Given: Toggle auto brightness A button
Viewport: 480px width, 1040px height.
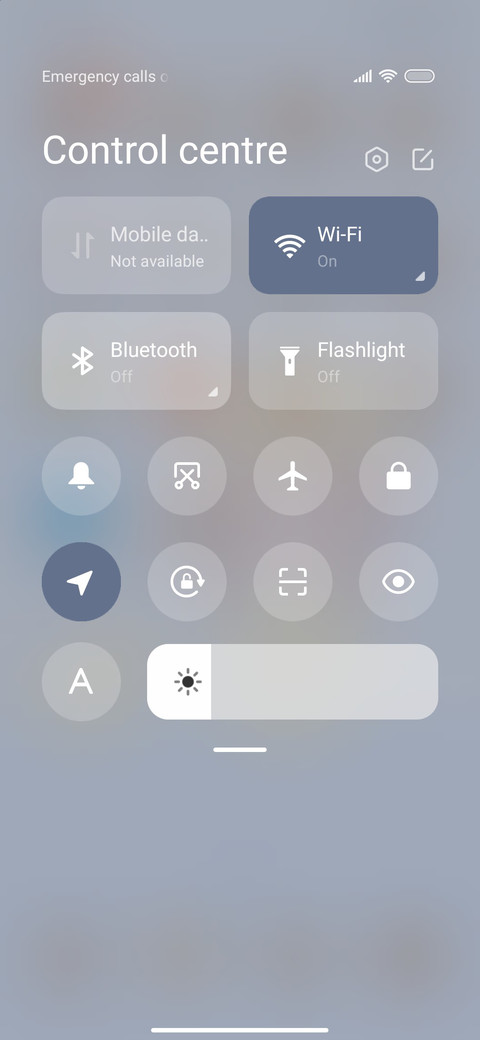Looking at the screenshot, I should (82, 682).
